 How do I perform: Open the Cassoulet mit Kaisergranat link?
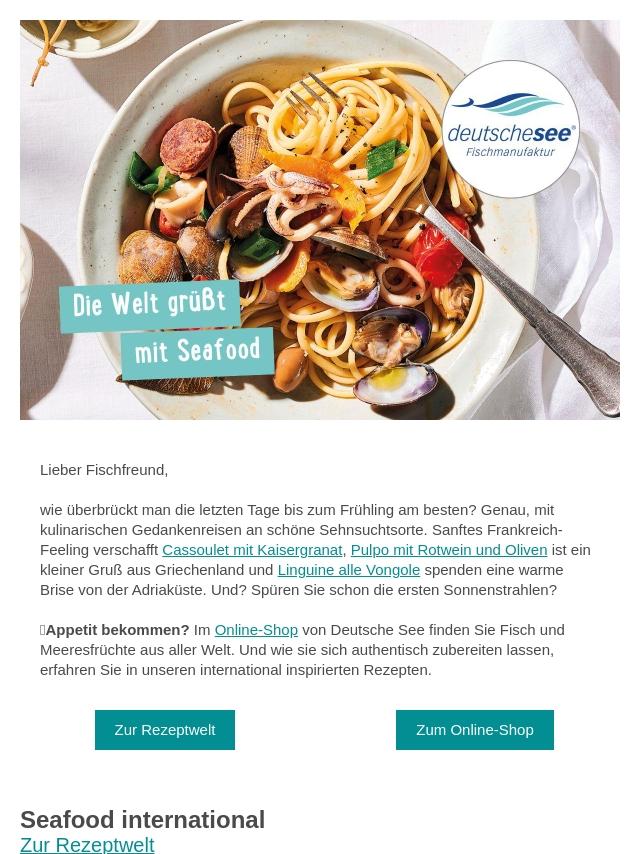pyautogui.click(x=252, y=549)
